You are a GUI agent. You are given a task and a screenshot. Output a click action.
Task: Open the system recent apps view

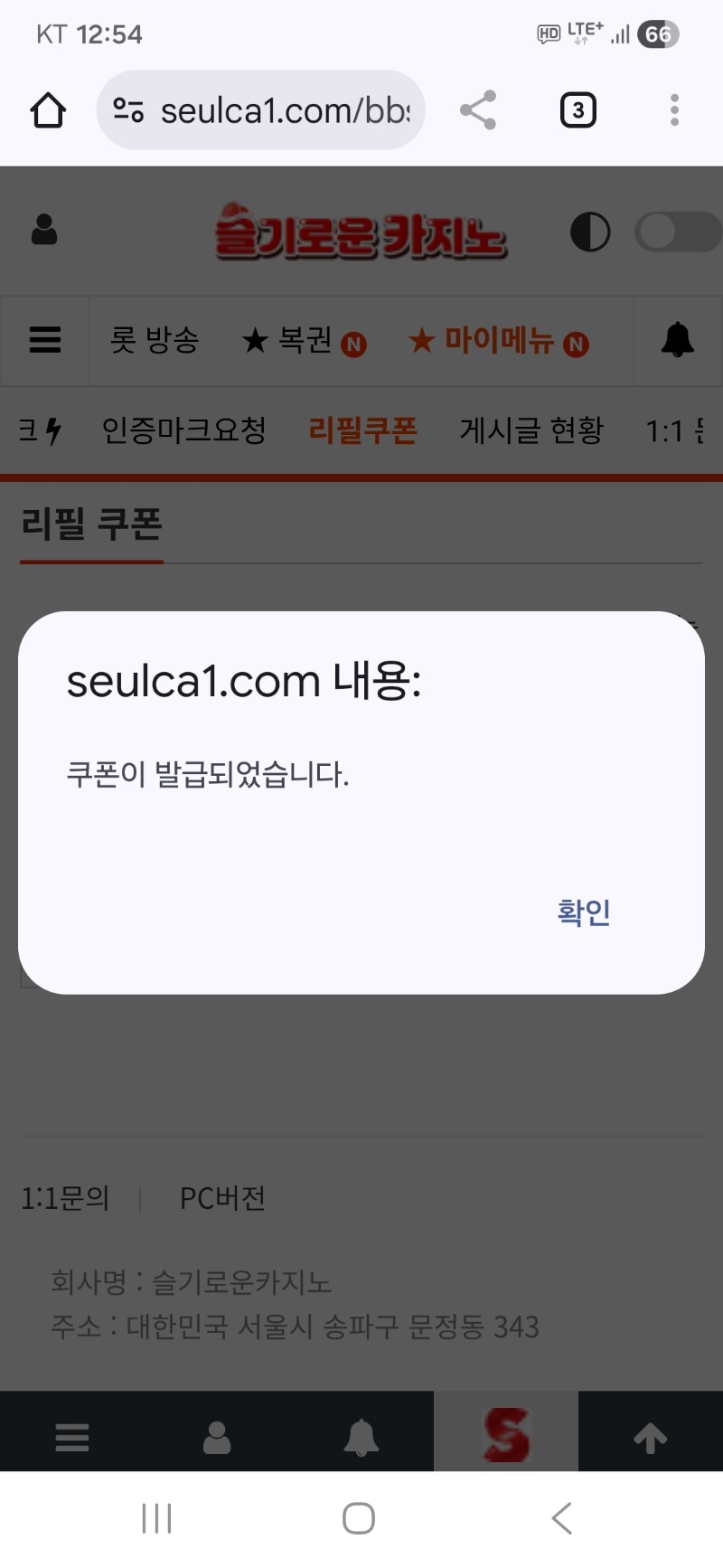(x=157, y=1518)
